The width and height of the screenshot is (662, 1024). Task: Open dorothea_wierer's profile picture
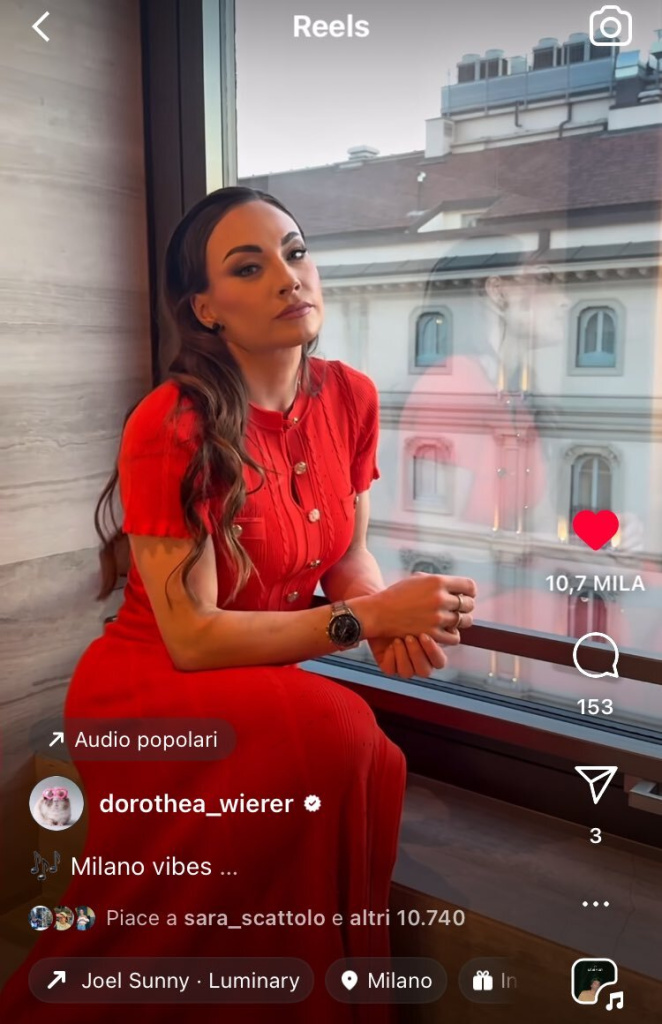pos(56,803)
